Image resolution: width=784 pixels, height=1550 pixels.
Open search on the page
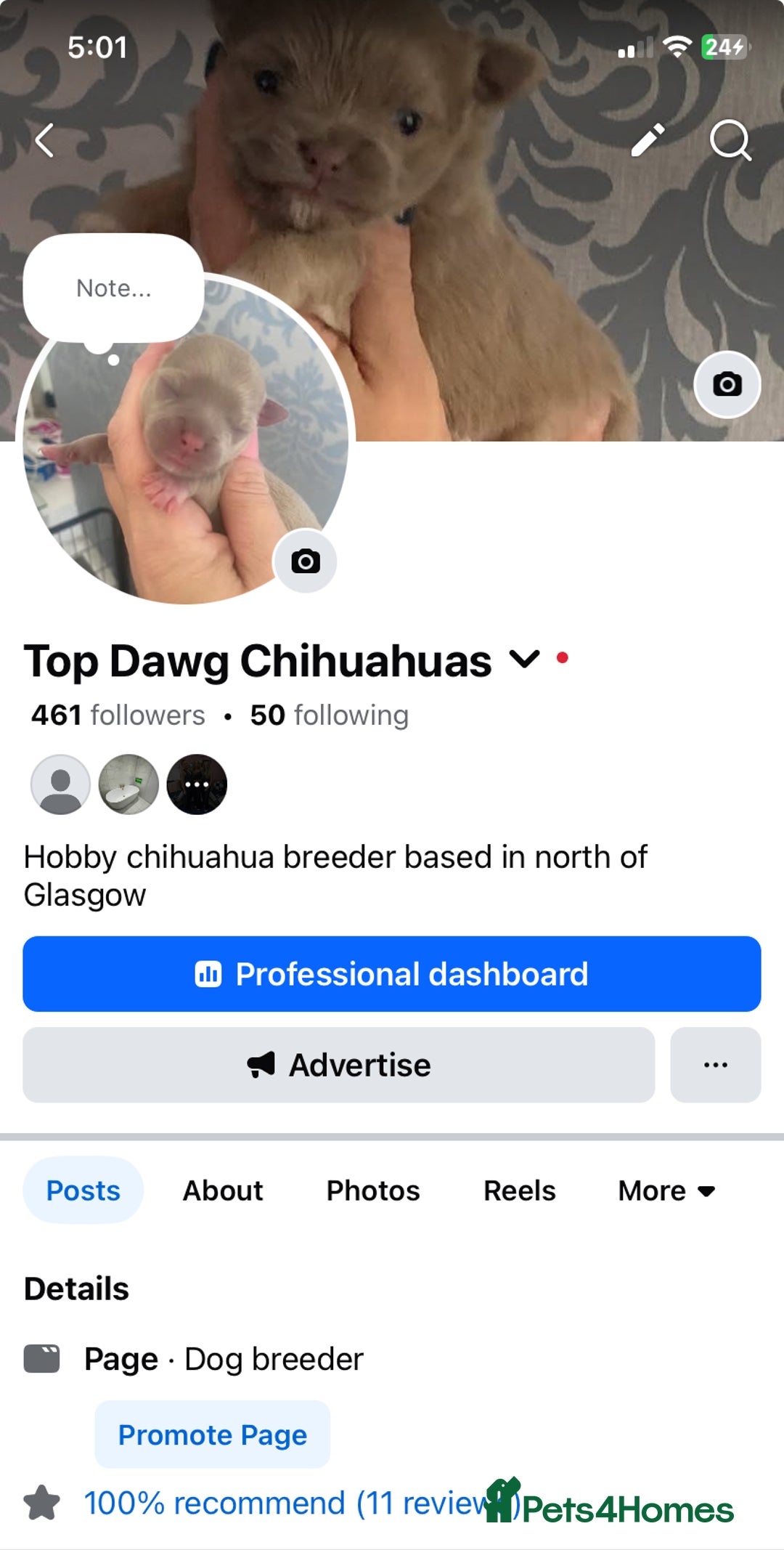[732, 141]
